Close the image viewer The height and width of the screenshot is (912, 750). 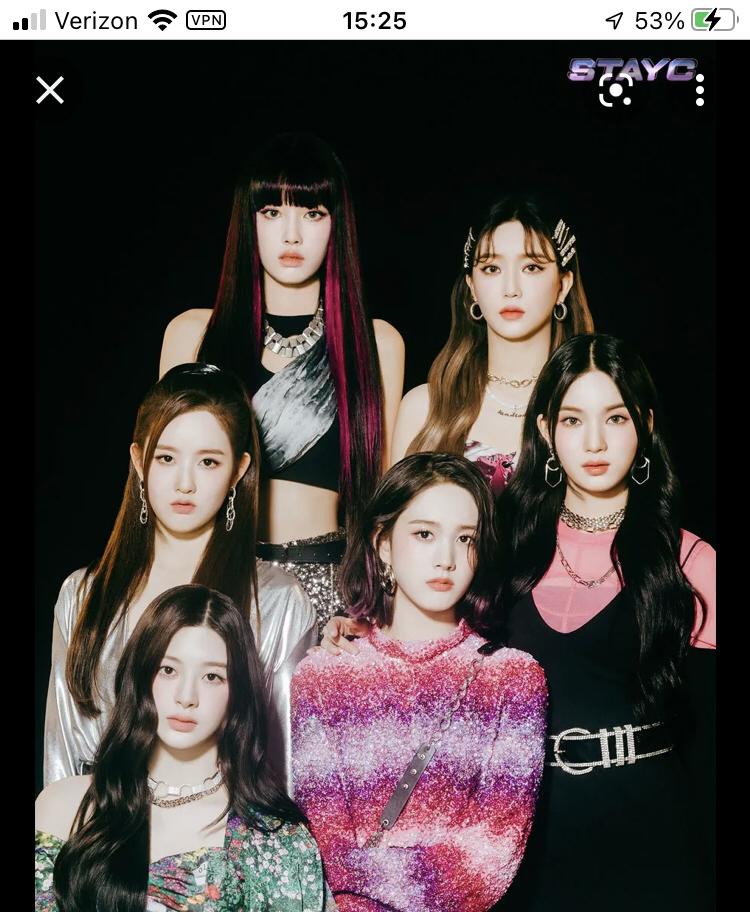pyautogui.click(x=50, y=90)
